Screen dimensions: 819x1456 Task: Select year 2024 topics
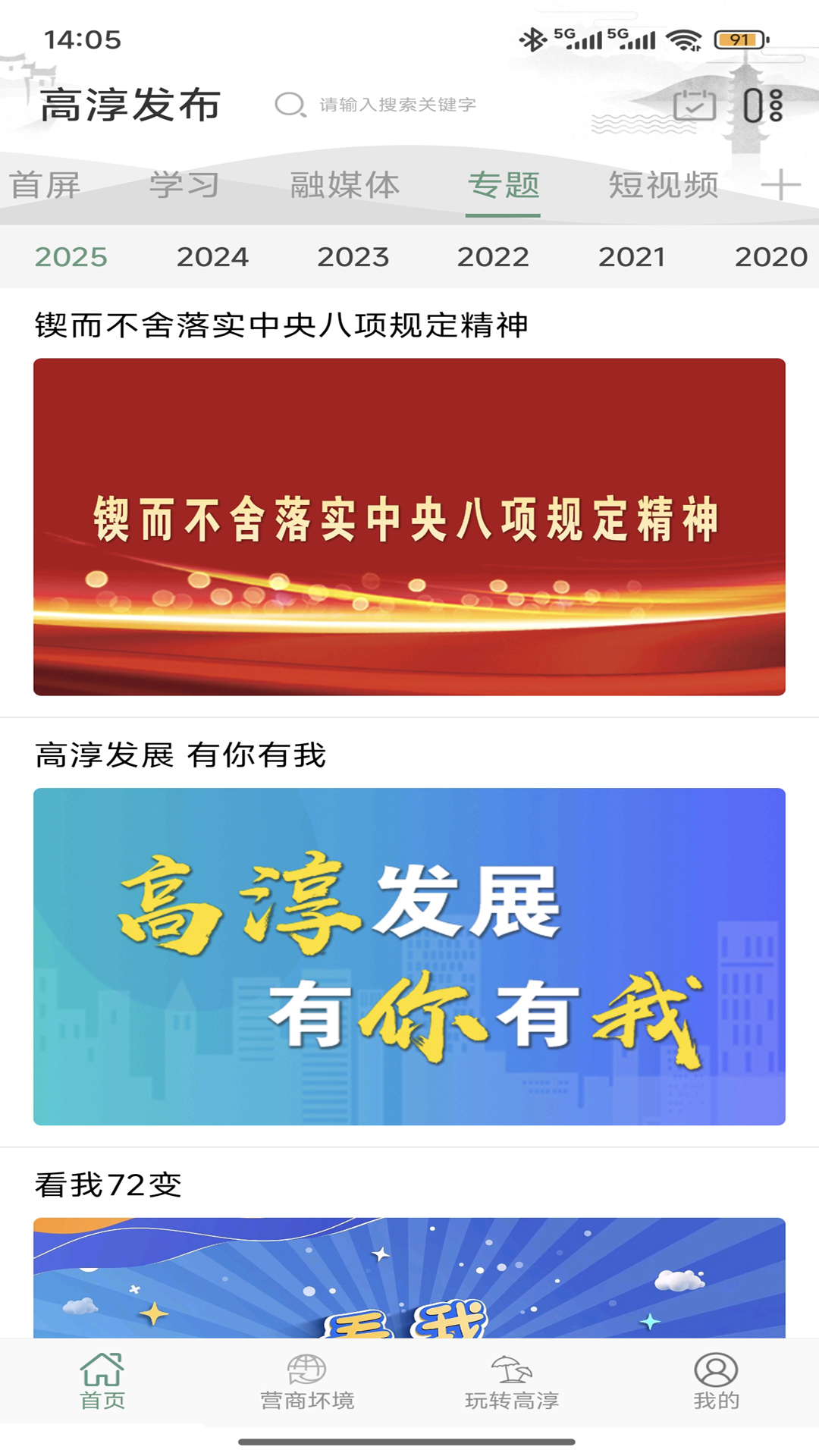212,257
